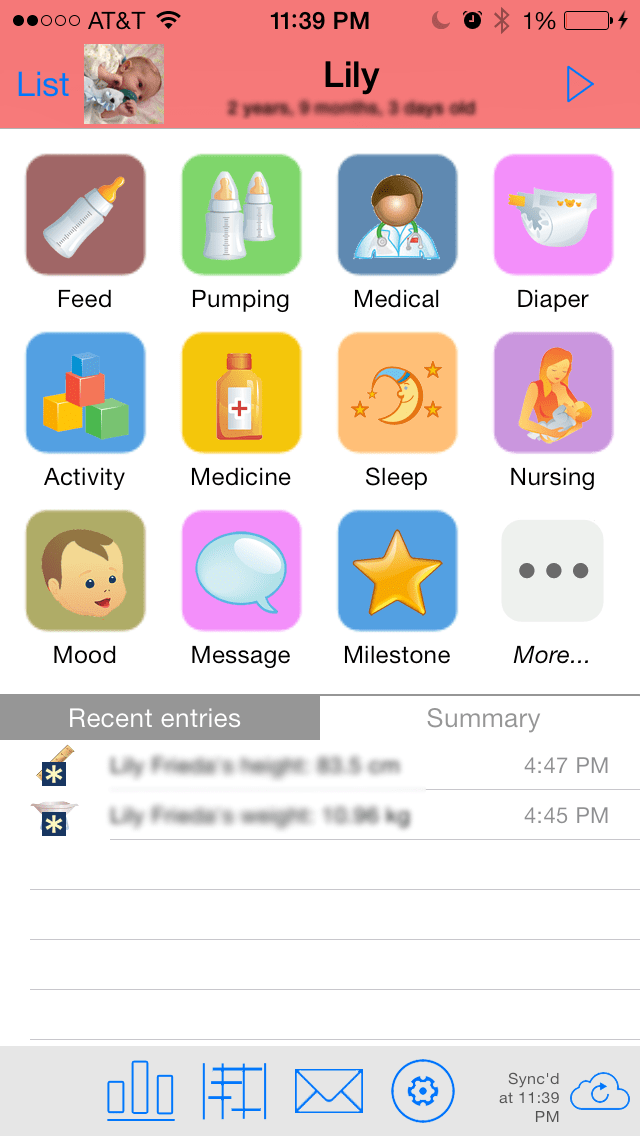Open the List of babies

43,85
